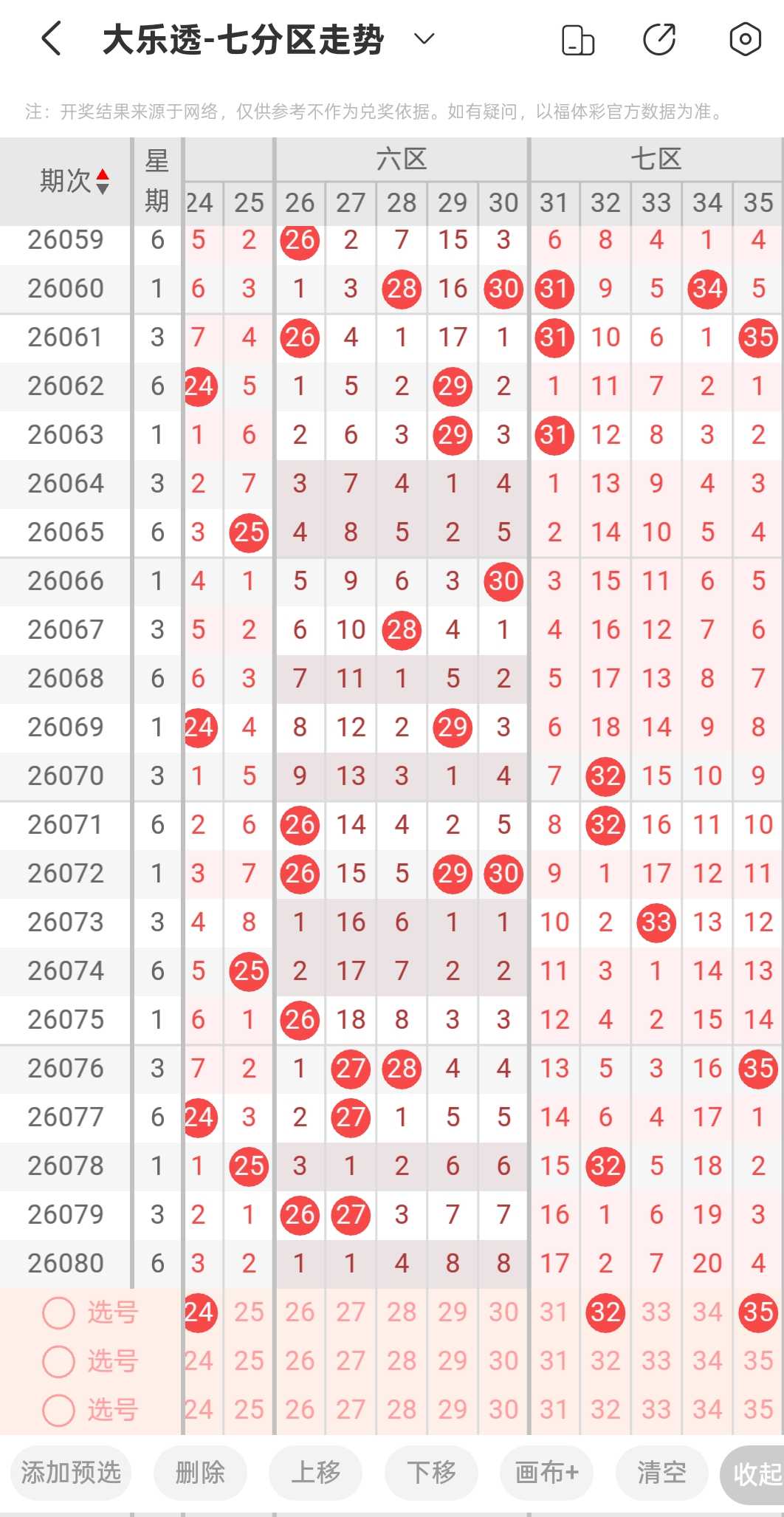Share this trend chart
Screen dimensions: 784x1517
[659, 39]
